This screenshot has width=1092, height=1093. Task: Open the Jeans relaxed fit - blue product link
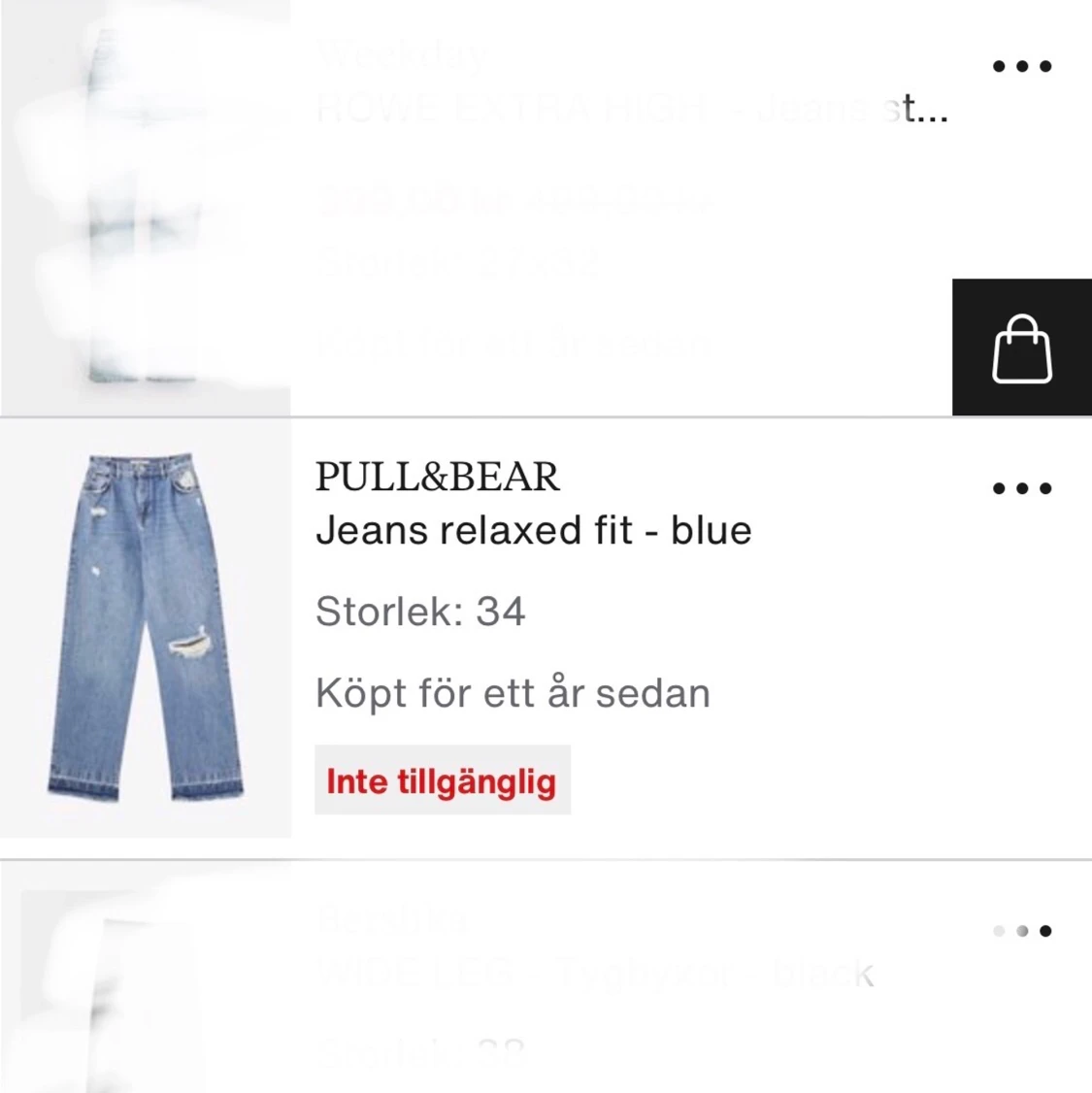tap(533, 530)
